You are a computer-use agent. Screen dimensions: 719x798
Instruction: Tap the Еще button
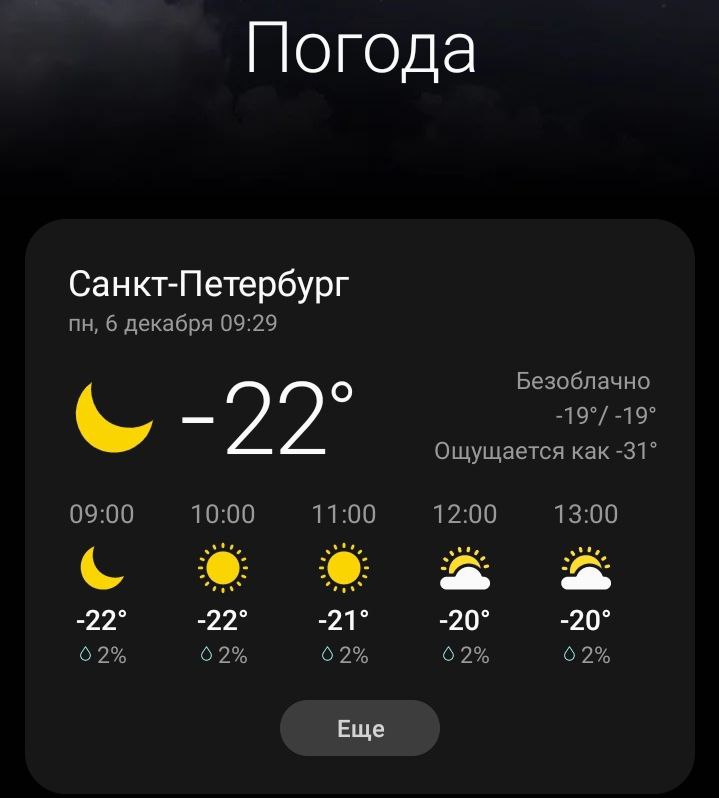[x=360, y=728]
